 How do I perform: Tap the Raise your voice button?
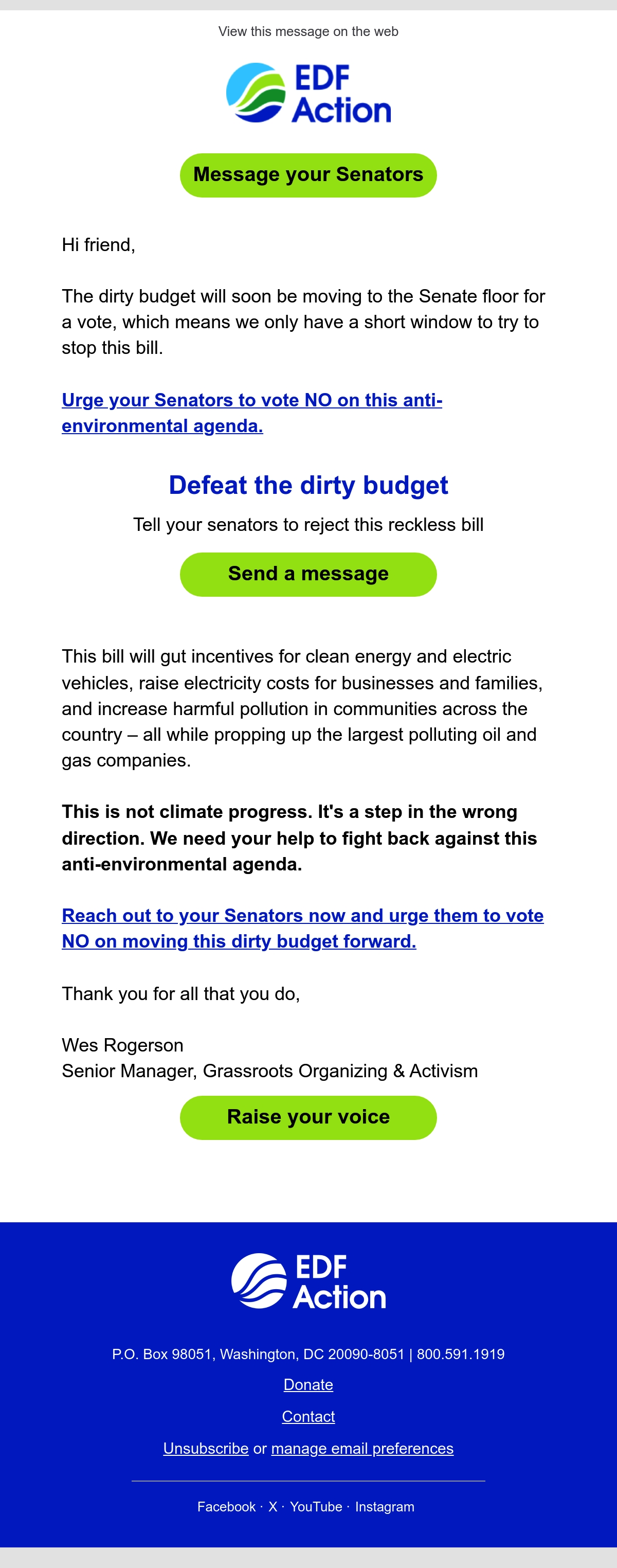click(308, 1117)
